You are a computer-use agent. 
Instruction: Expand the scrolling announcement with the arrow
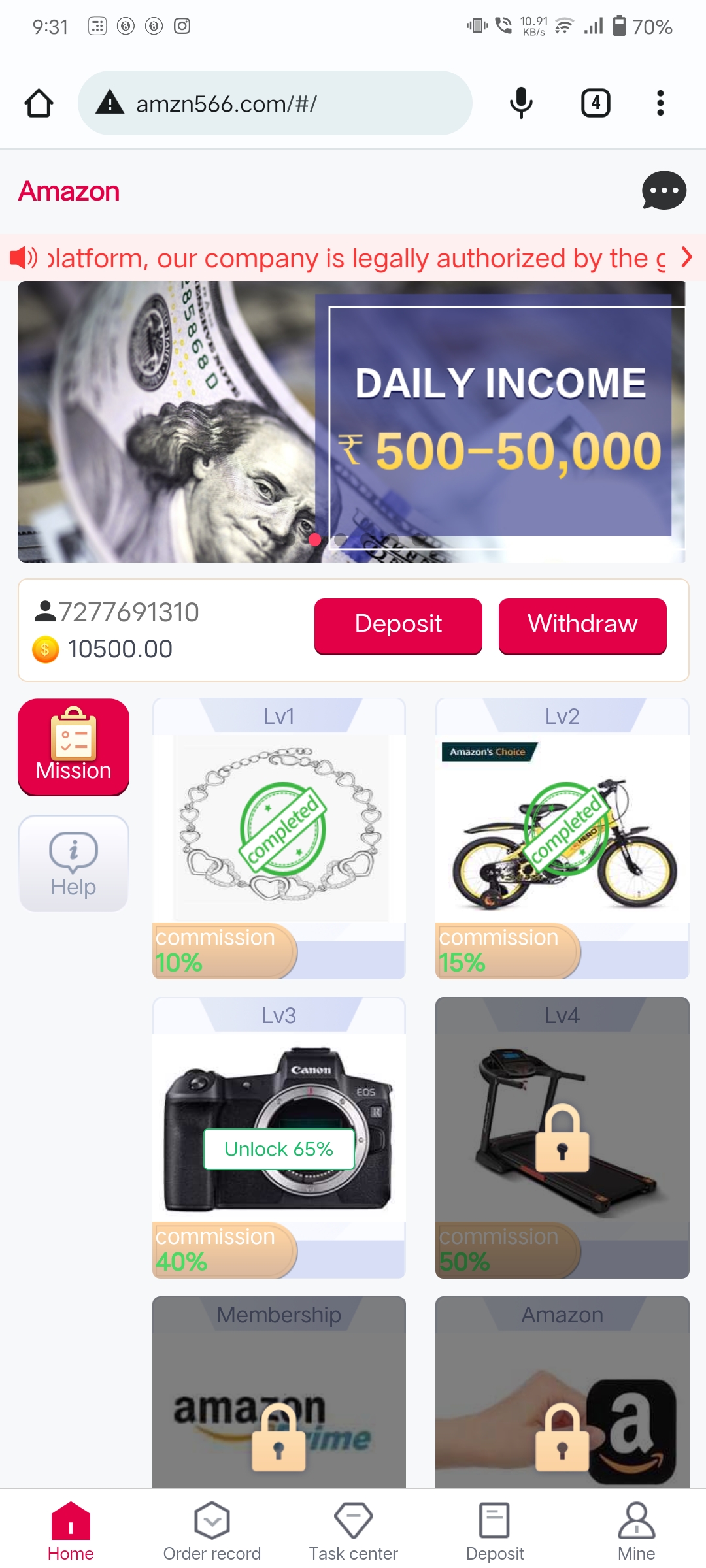tap(686, 257)
